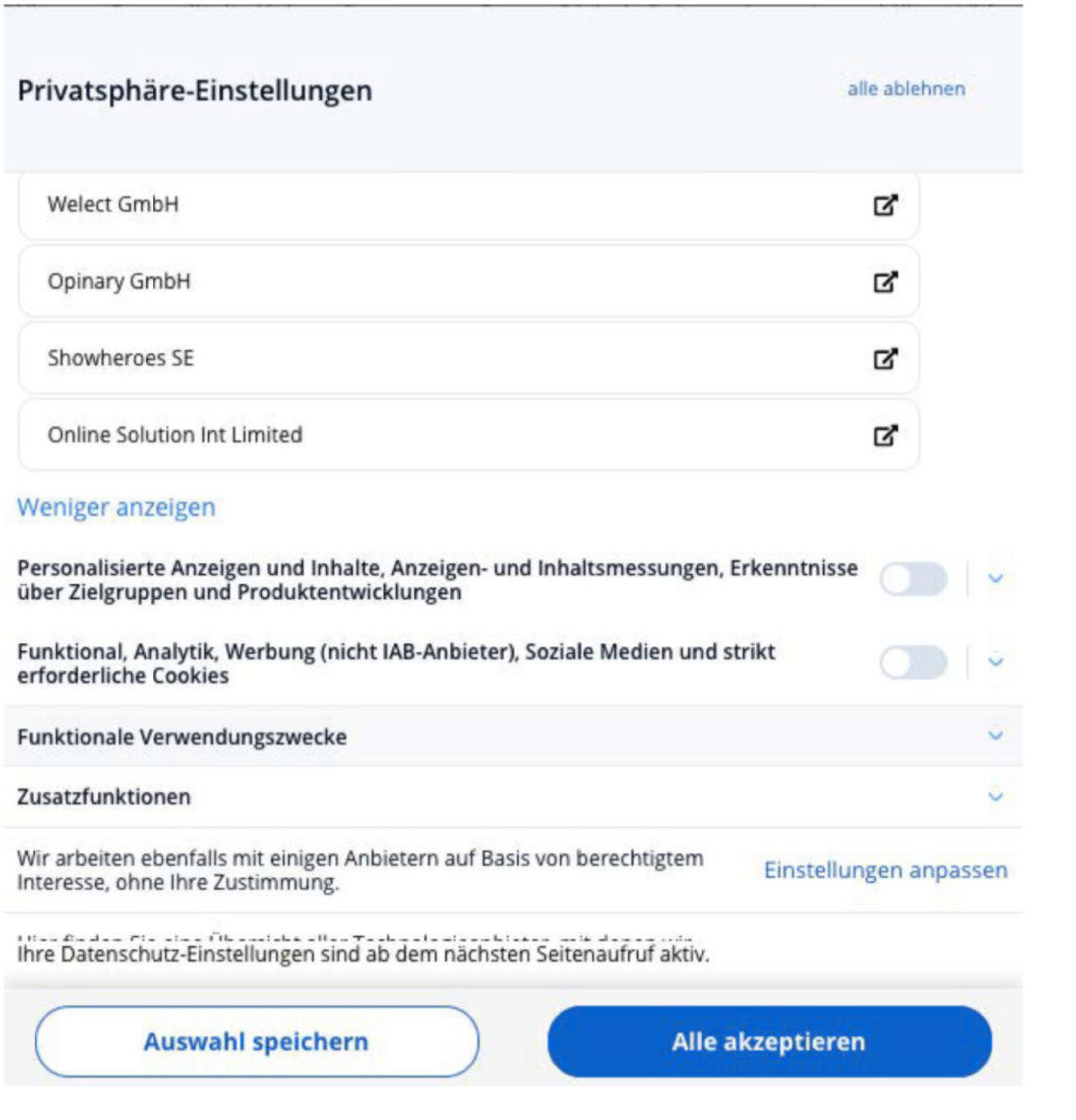This screenshot has height=1120, width=1076.
Task: Tap the alle ablehnen link
Action: (906, 89)
